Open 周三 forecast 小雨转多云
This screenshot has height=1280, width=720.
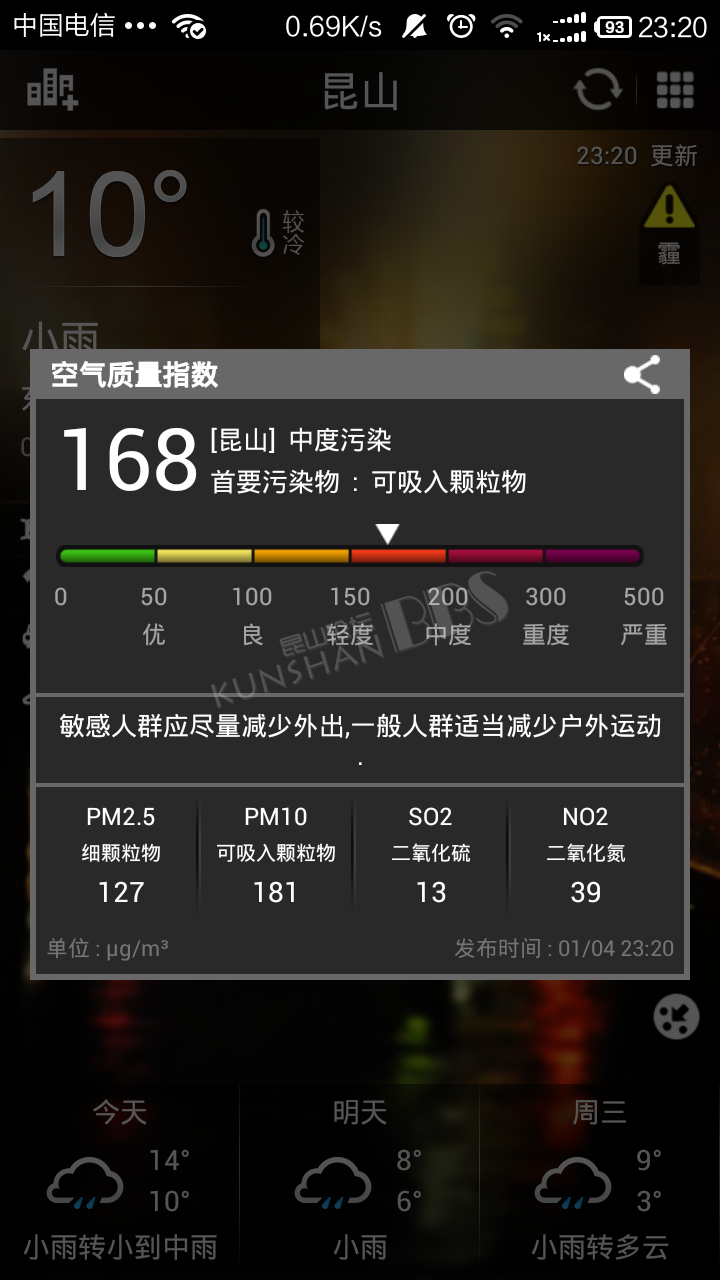point(600,1180)
